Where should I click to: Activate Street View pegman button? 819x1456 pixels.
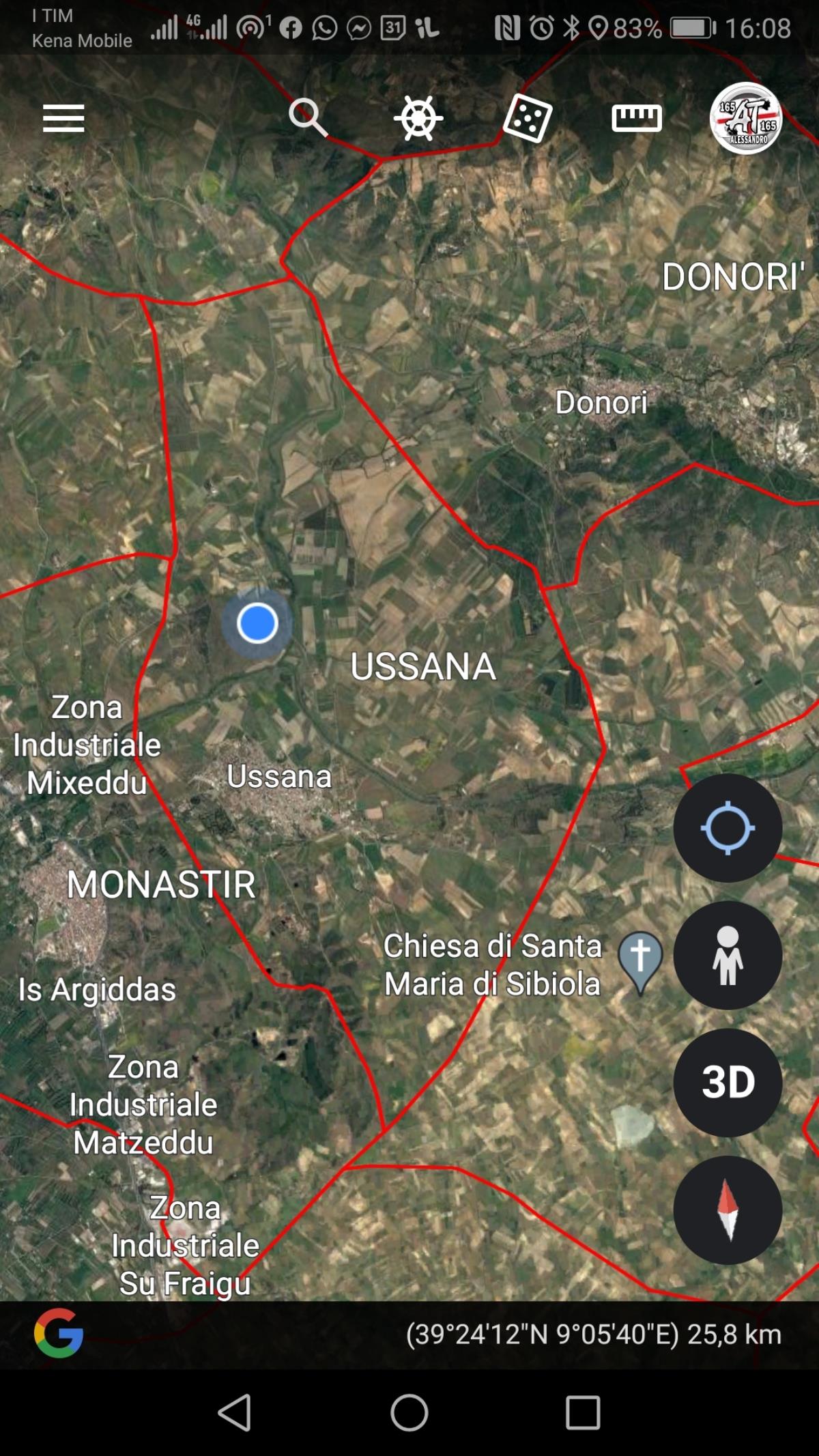[x=728, y=955]
